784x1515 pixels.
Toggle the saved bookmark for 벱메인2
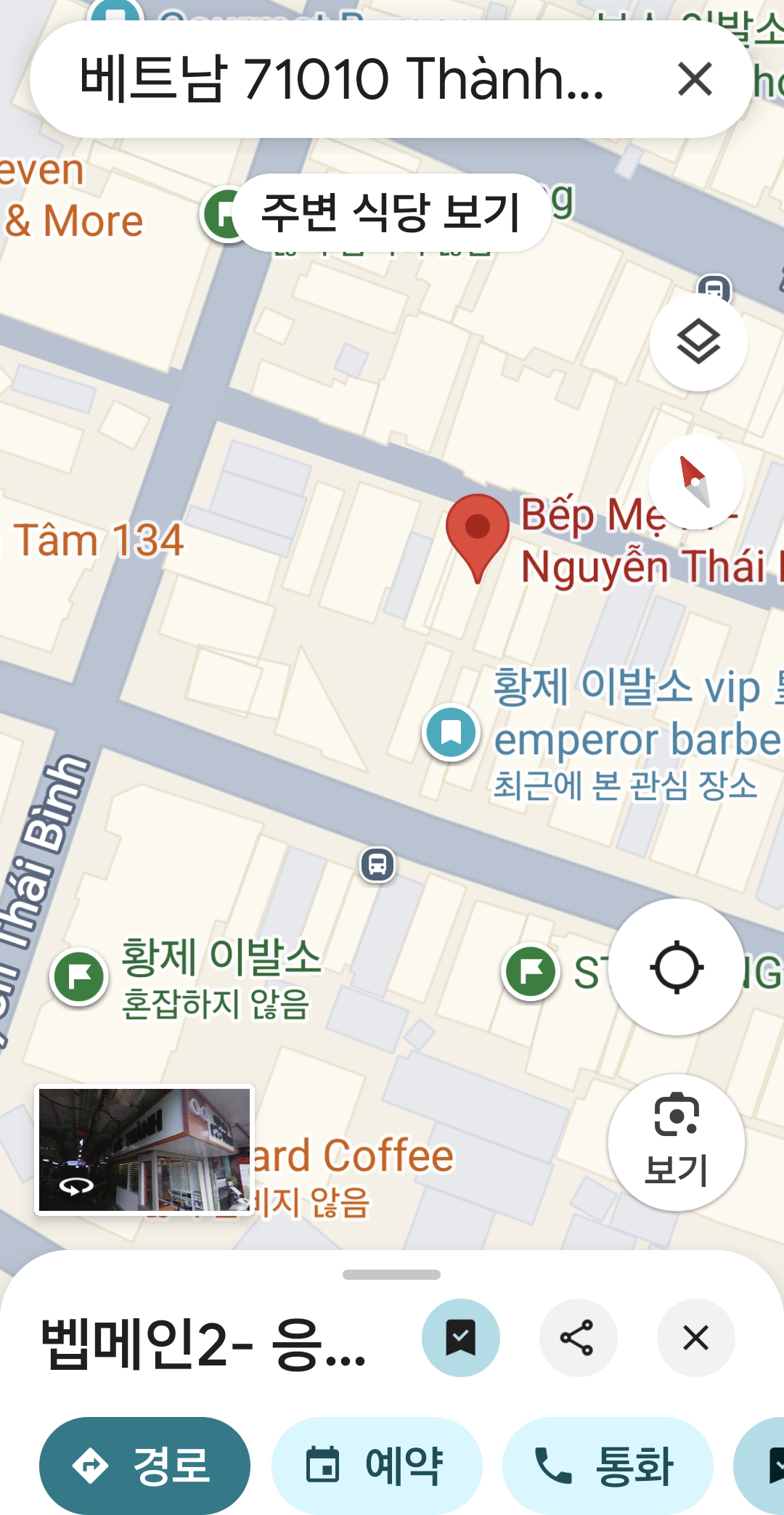(x=461, y=1337)
